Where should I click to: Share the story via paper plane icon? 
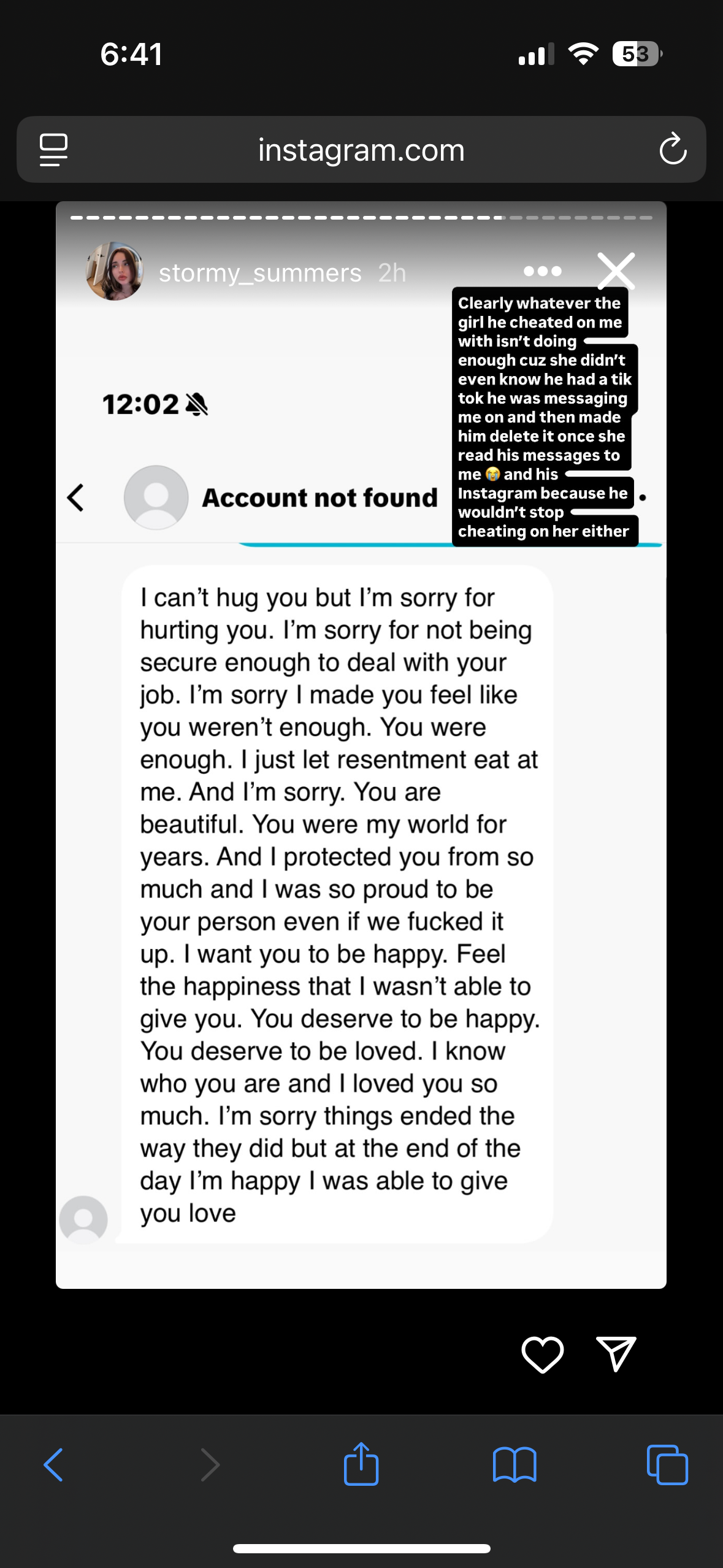click(616, 1353)
